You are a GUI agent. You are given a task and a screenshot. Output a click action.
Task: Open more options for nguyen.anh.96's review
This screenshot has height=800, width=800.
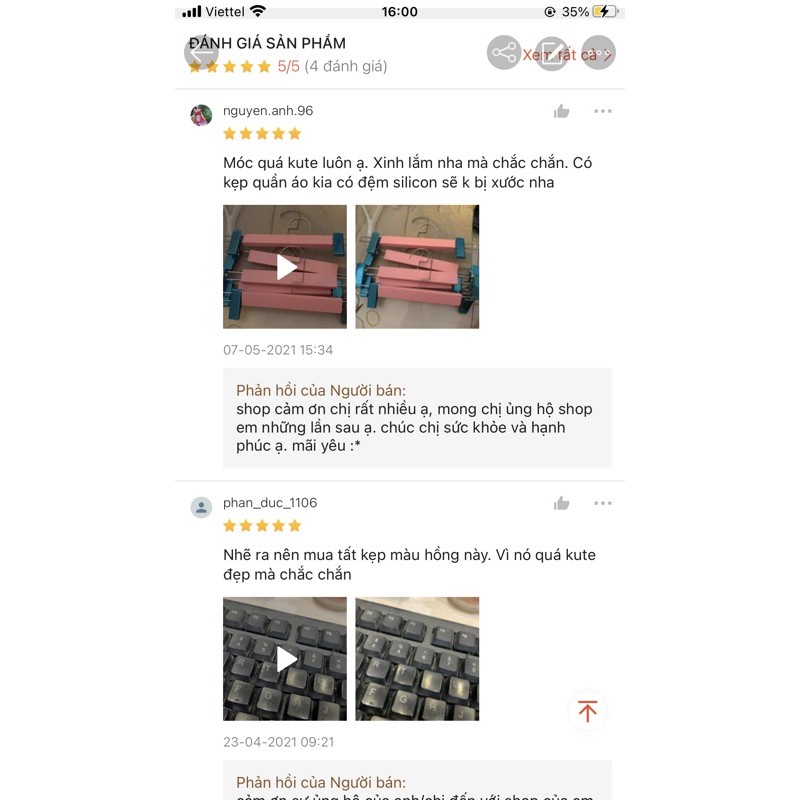click(x=603, y=111)
